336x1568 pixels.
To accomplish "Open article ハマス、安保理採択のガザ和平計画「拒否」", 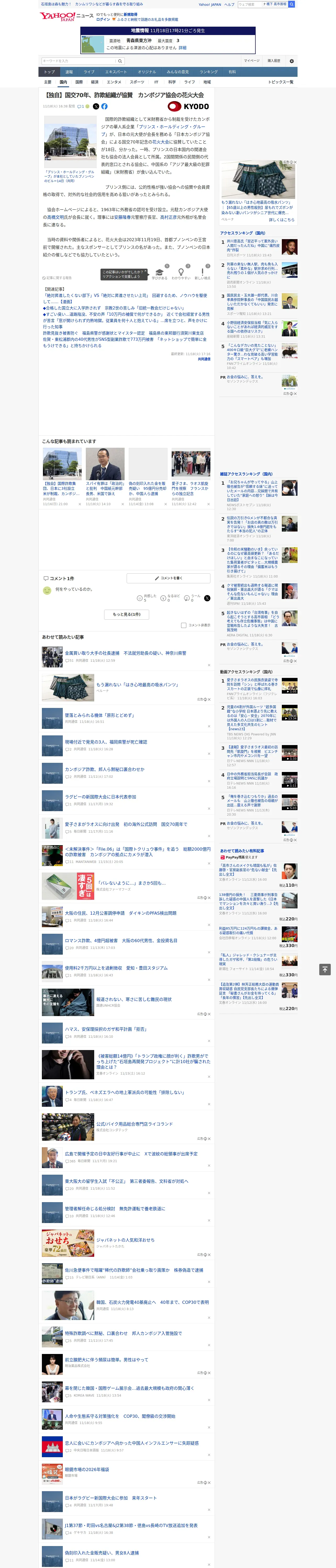I will tap(105, 1029).
